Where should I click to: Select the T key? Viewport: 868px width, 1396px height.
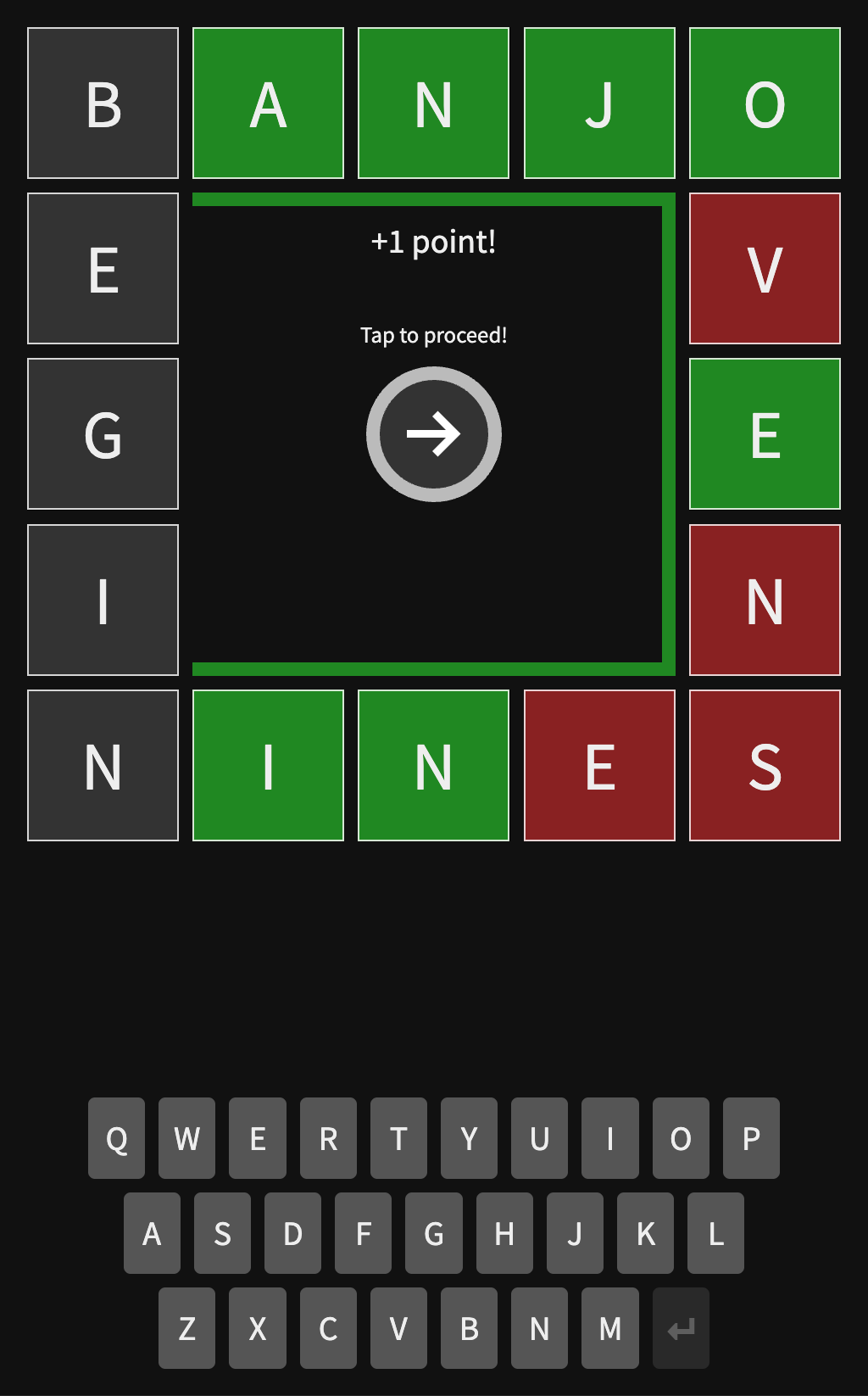click(x=398, y=1138)
